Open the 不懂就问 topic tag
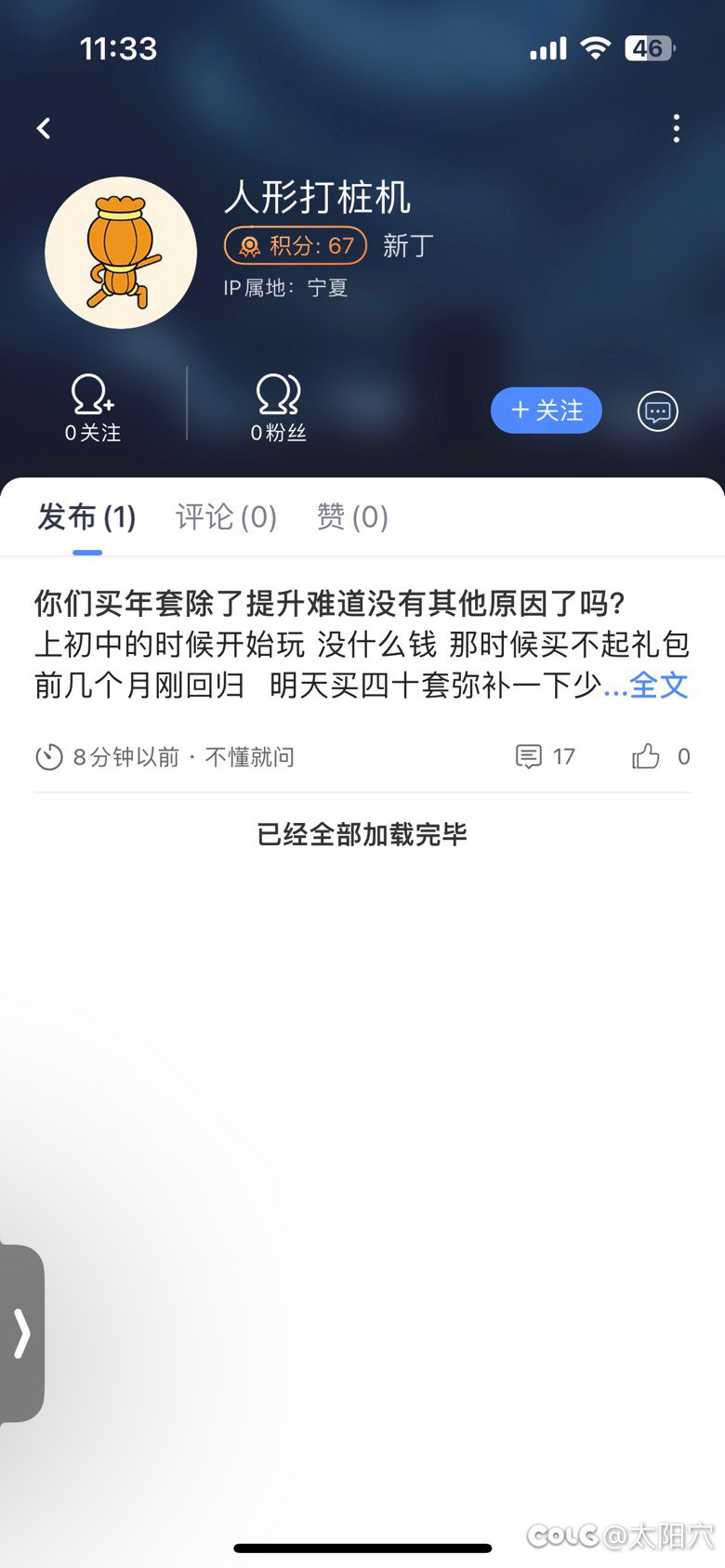Image resolution: width=725 pixels, height=1568 pixels. click(249, 758)
